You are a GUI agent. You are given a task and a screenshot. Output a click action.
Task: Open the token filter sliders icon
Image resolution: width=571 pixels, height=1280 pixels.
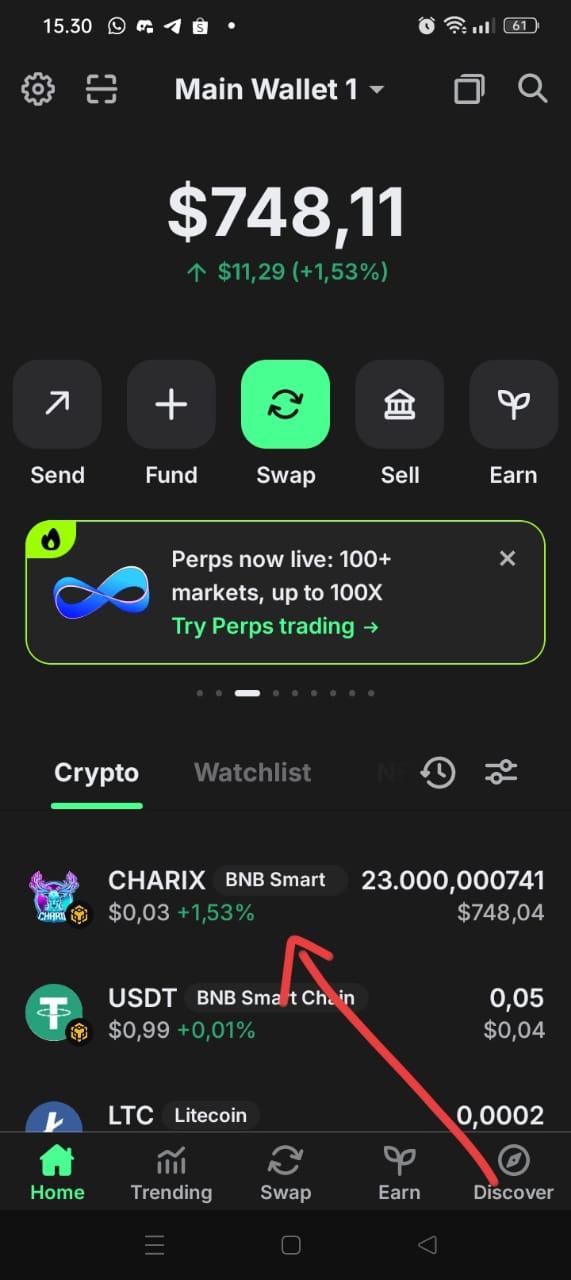coord(501,772)
